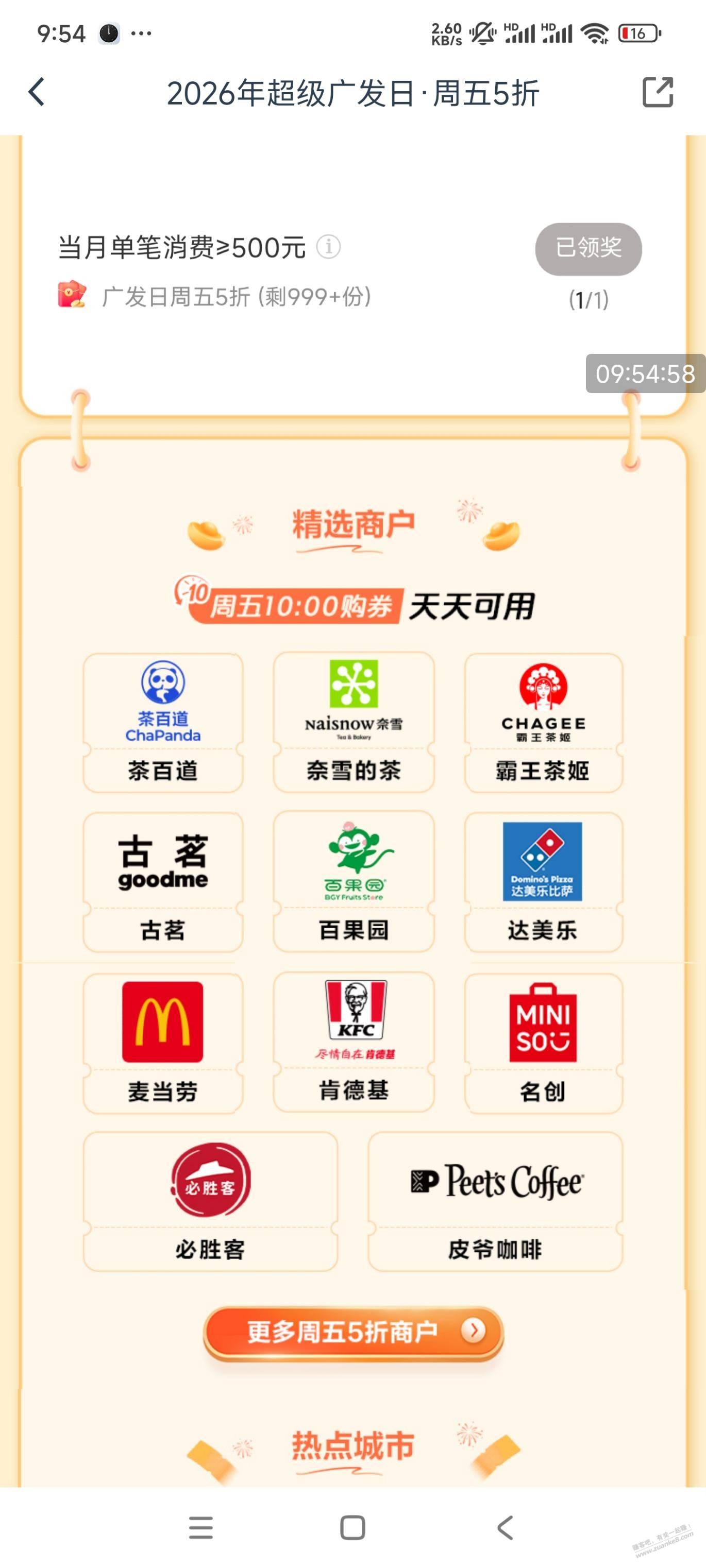Image resolution: width=706 pixels, height=1568 pixels.
Task: Open info icon beside 当月单笔消费≥500元
Action: [328, 247]
